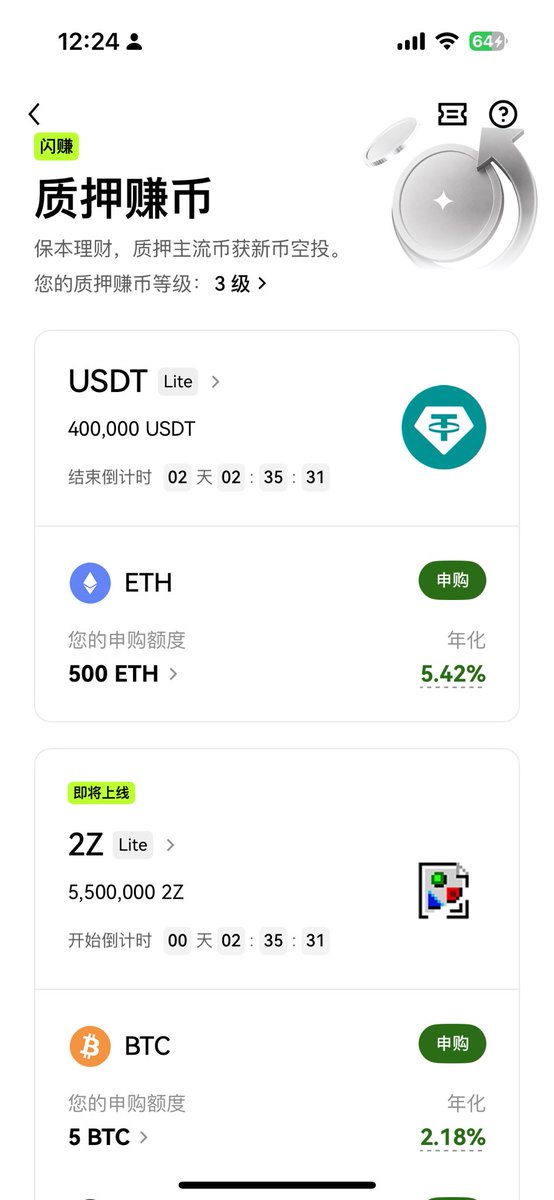Image resolution: width=554 pixels, height=1200 pixels.
Task: View the 5 BTC subscription quota
Action: click(109, 1137)
